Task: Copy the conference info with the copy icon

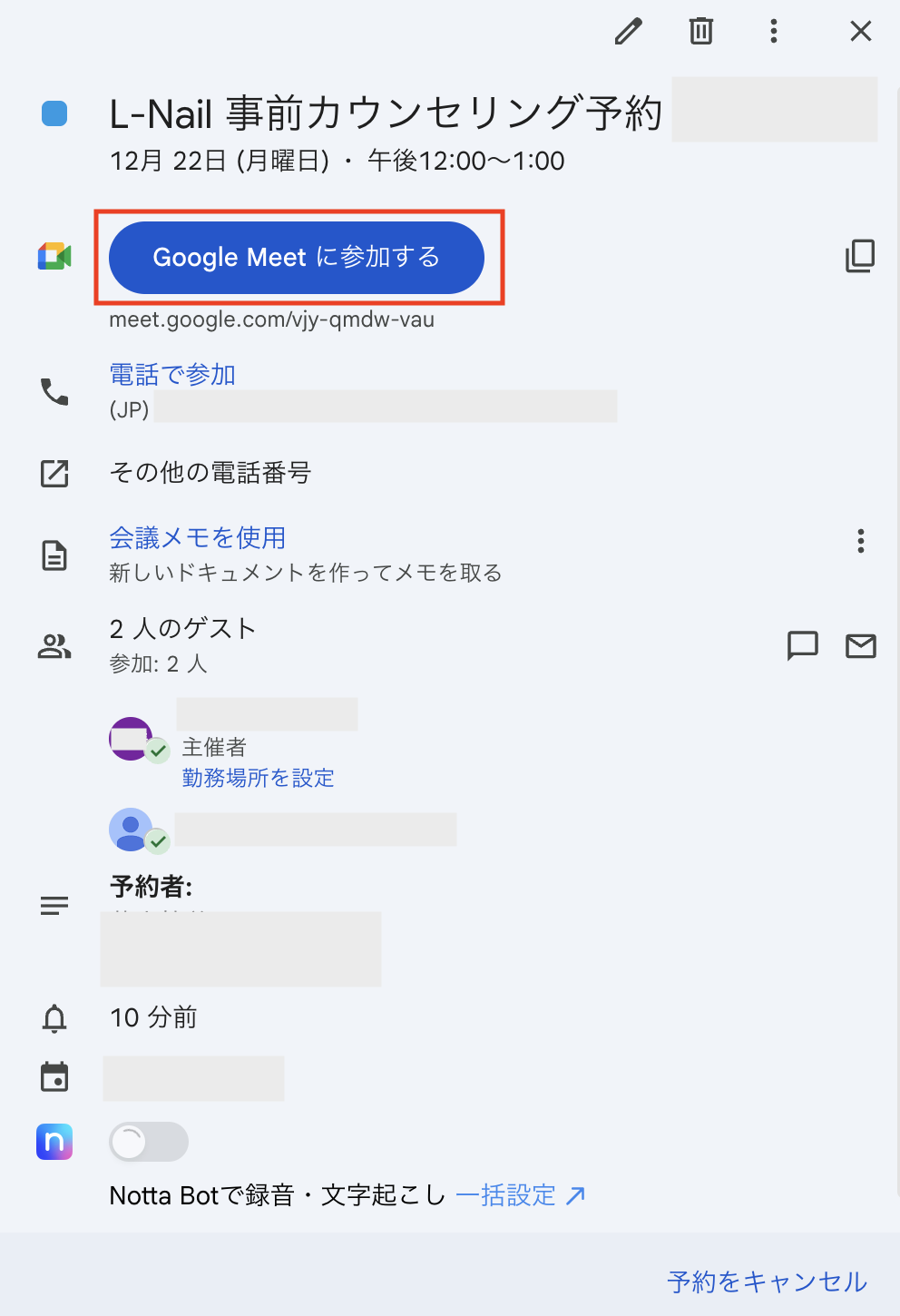Action: (x=859, y=256)
